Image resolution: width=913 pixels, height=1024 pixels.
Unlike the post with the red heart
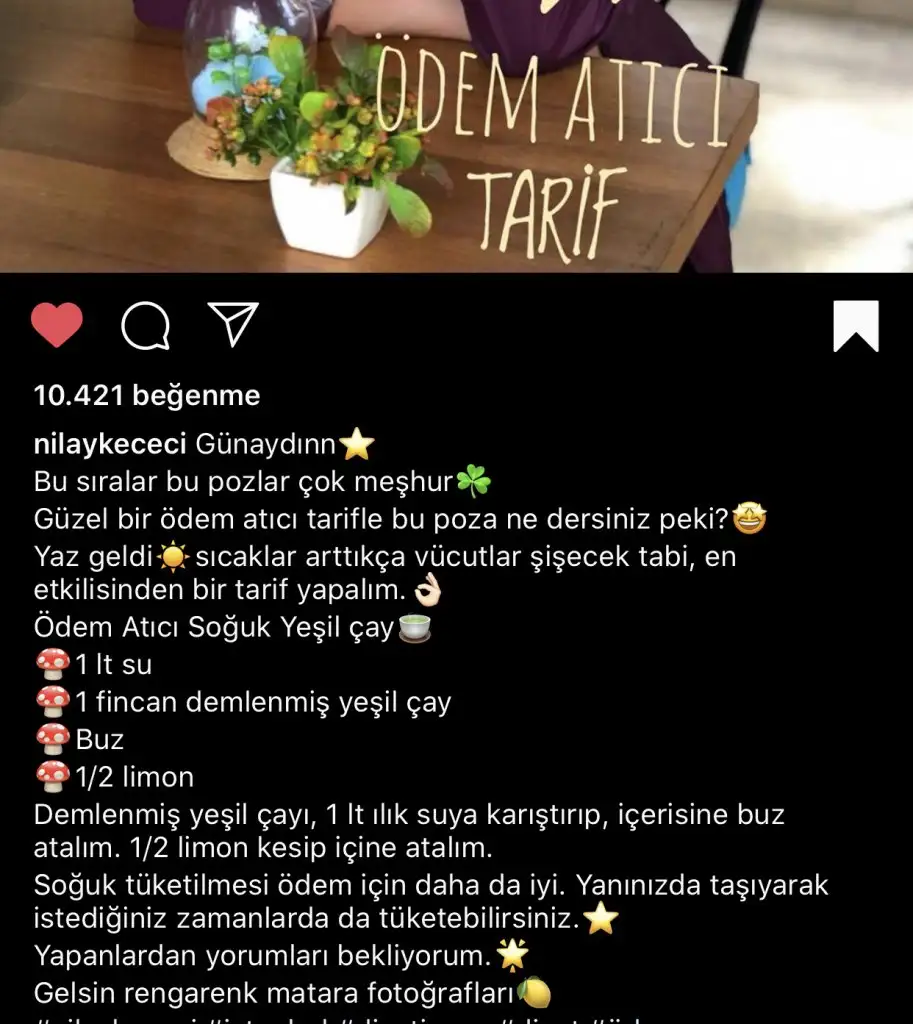(57, 326)
